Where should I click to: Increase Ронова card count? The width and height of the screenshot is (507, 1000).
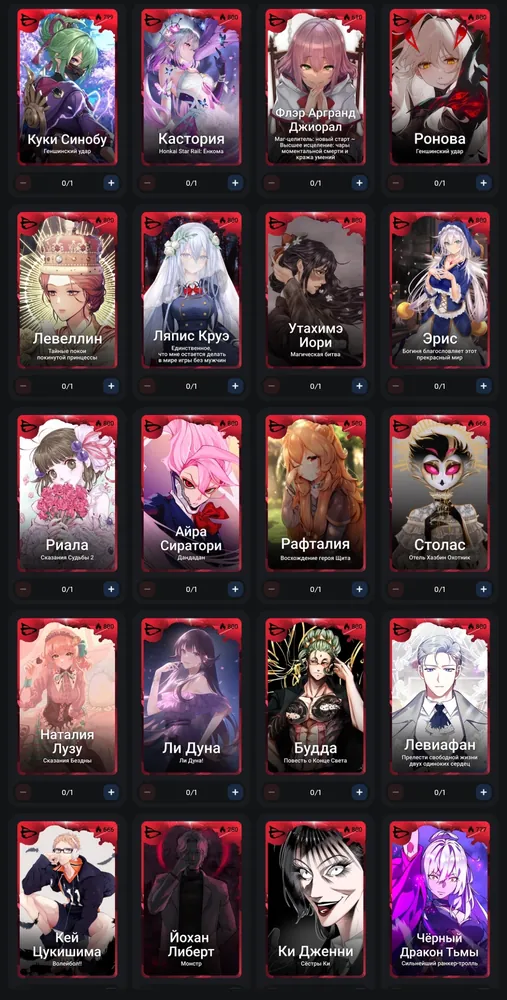point(483,183)
